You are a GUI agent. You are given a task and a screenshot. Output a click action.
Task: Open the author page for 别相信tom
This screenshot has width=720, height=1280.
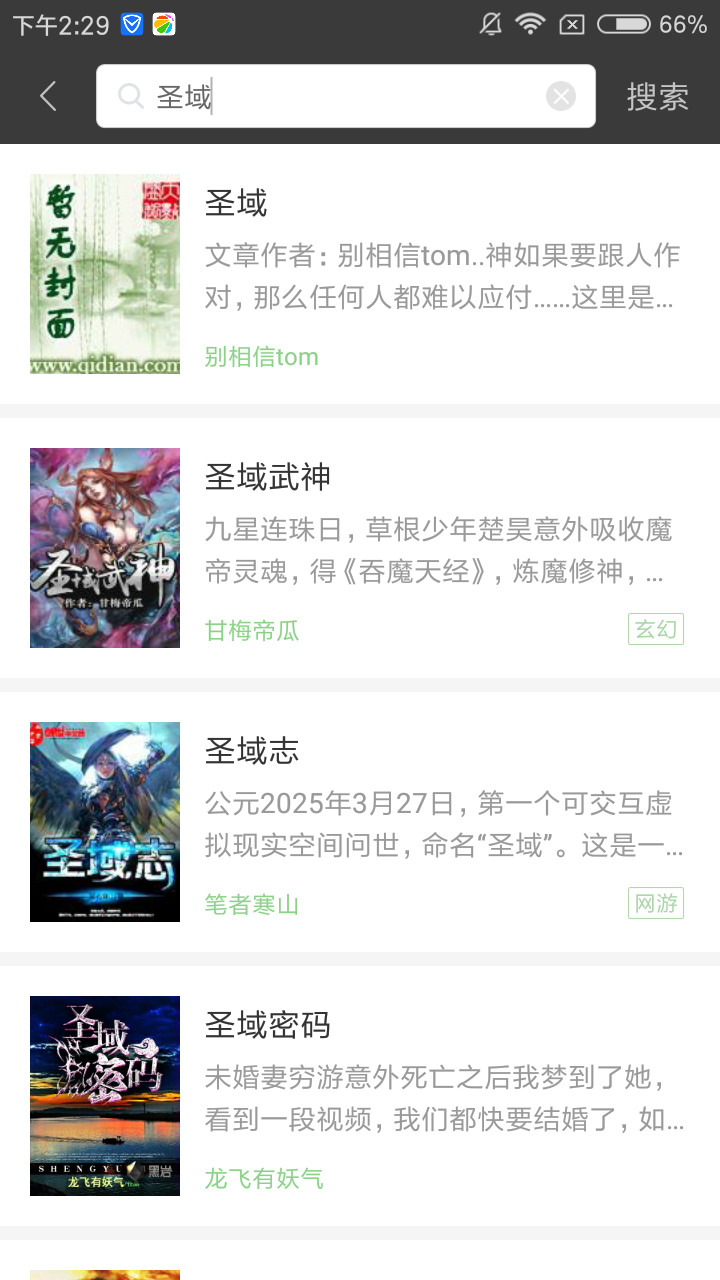click(258, 355)
